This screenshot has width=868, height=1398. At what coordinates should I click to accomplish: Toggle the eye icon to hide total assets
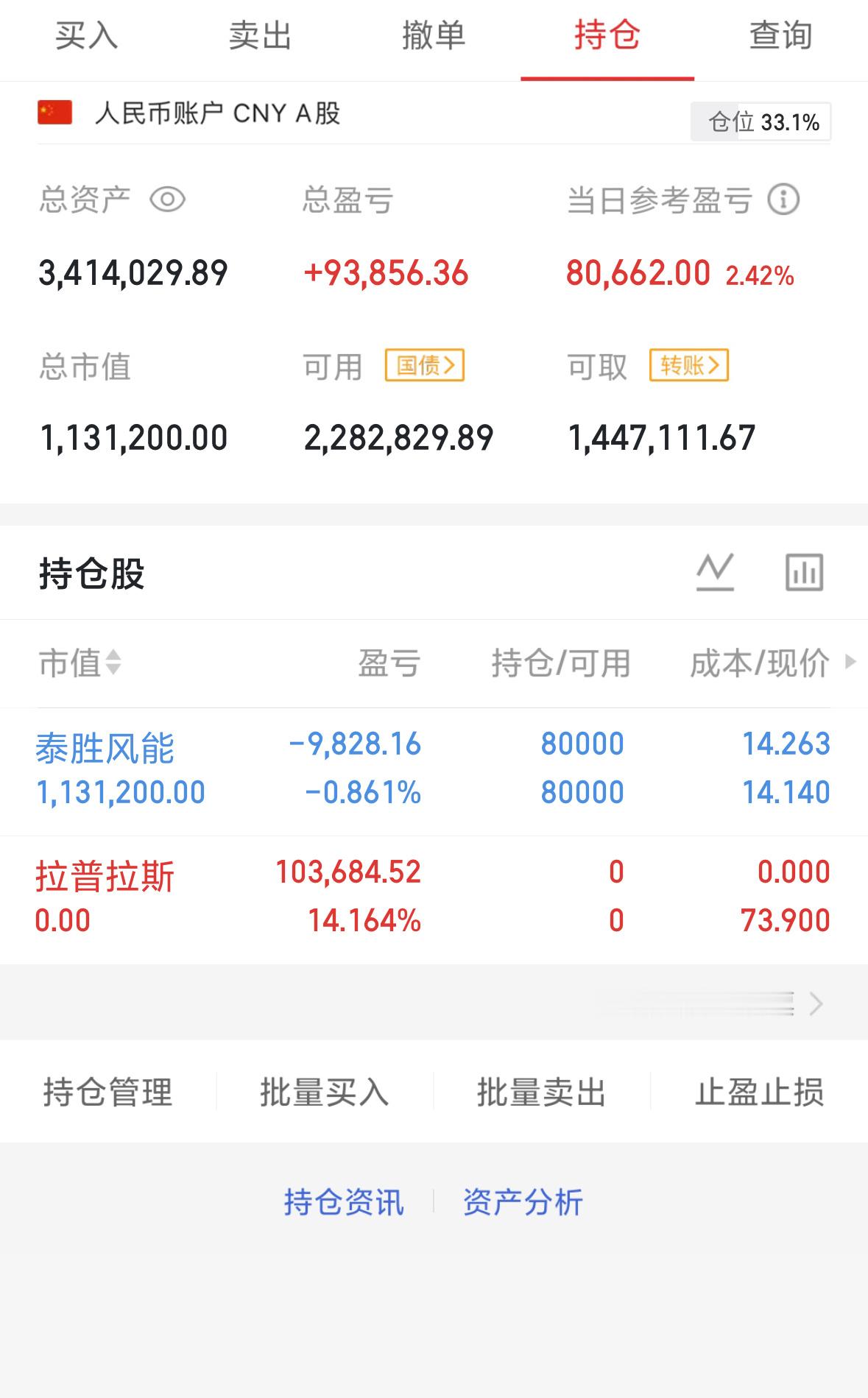click(x=169, y=200)
